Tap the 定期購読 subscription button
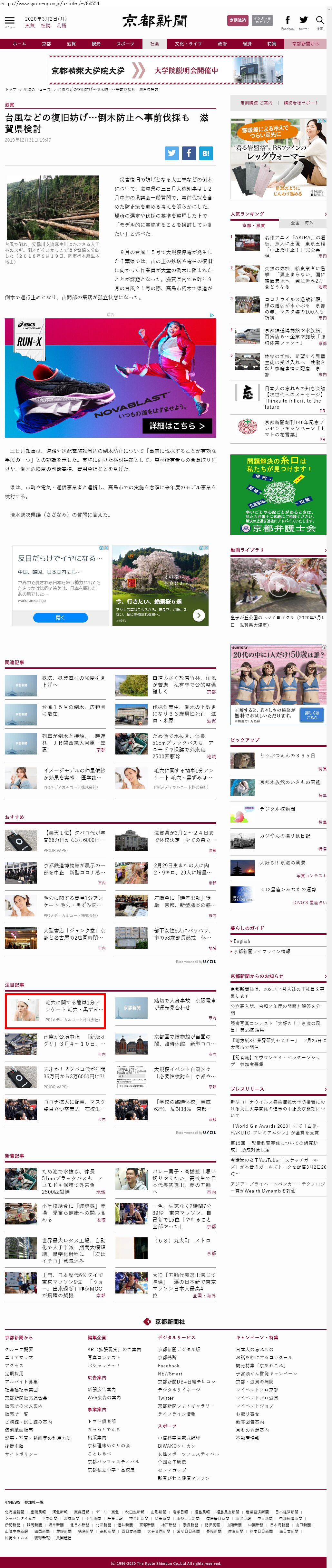This screenshot has height=1568, width=332. (x=237, y=20)
